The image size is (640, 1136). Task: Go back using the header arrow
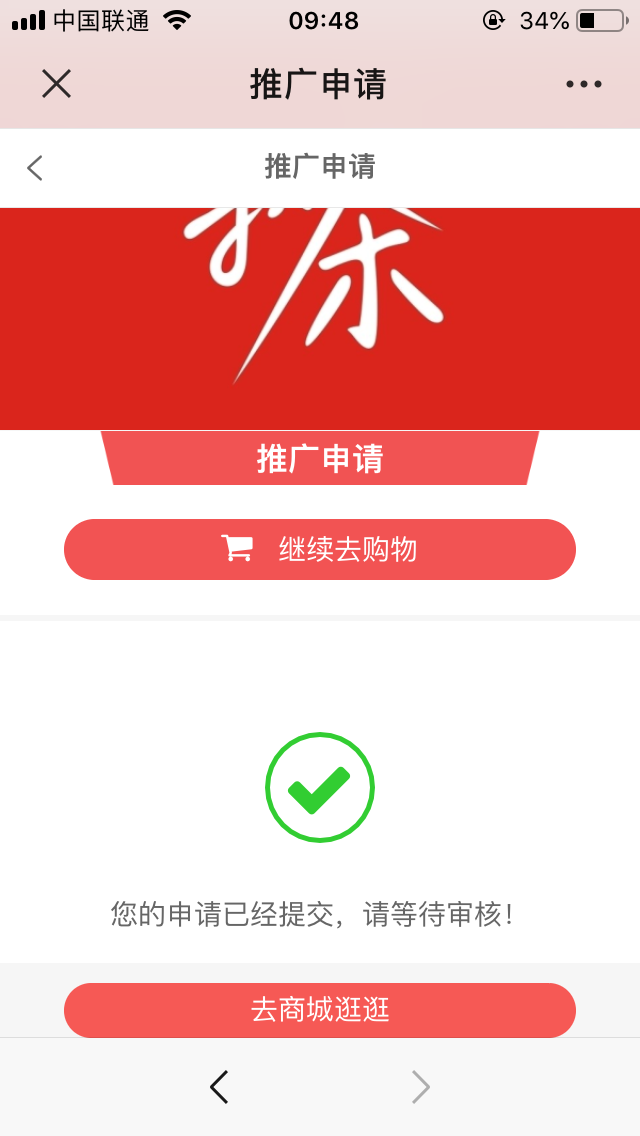35,167
